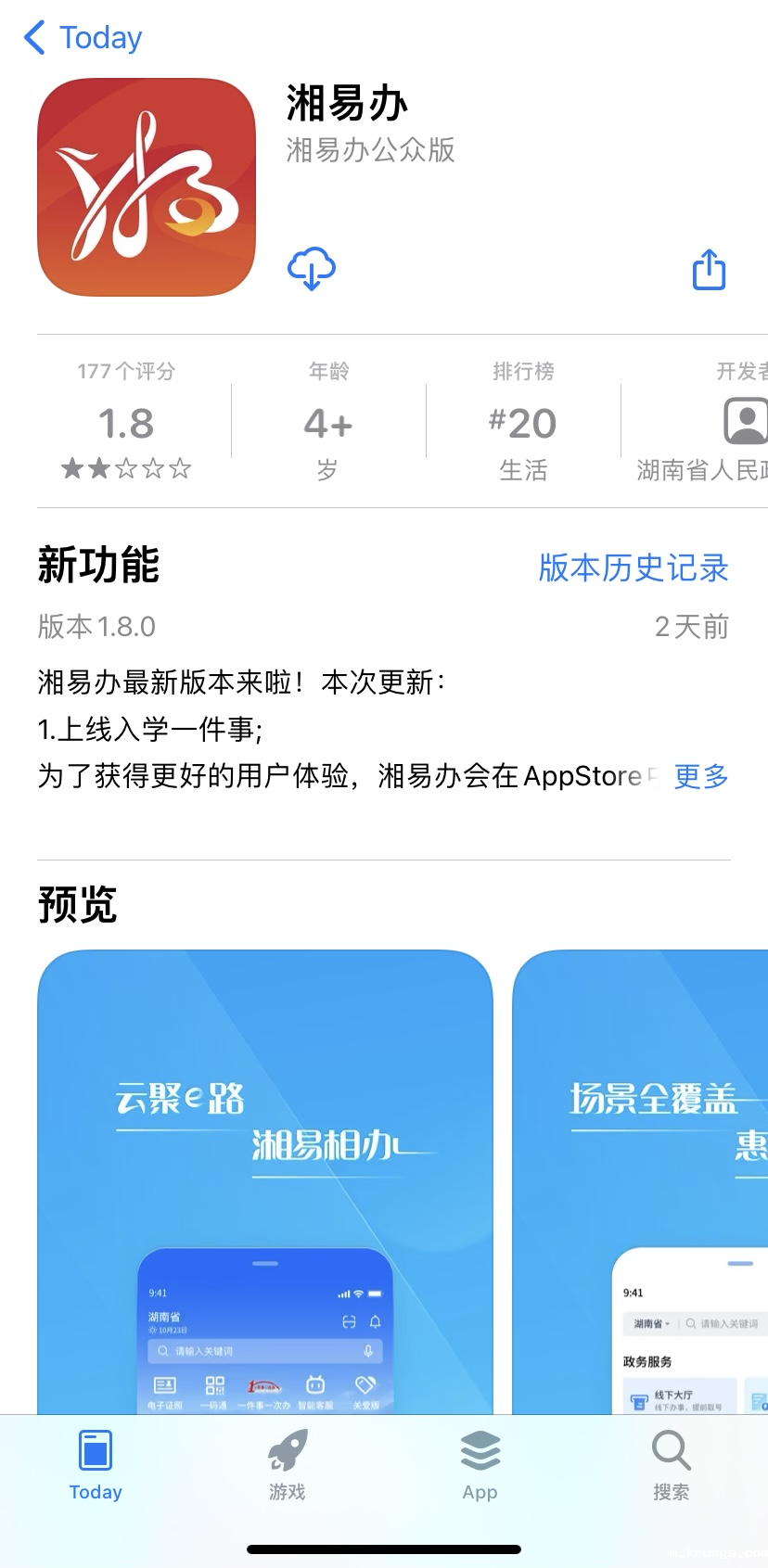Open the #20 生活 ranking entry
768x1568 pixels.
coord(522,419)
